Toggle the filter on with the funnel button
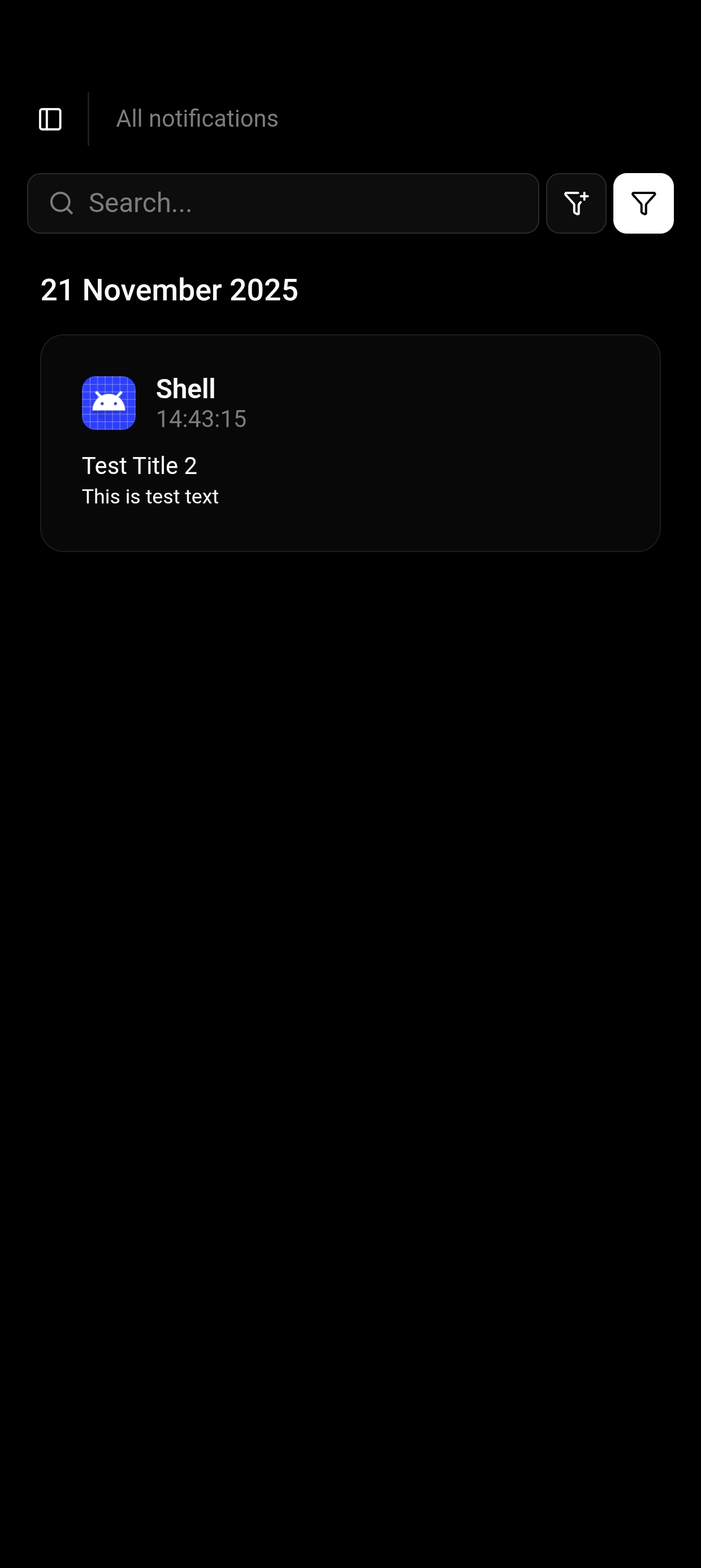701x1568 pixels. (x=644, y=203)
